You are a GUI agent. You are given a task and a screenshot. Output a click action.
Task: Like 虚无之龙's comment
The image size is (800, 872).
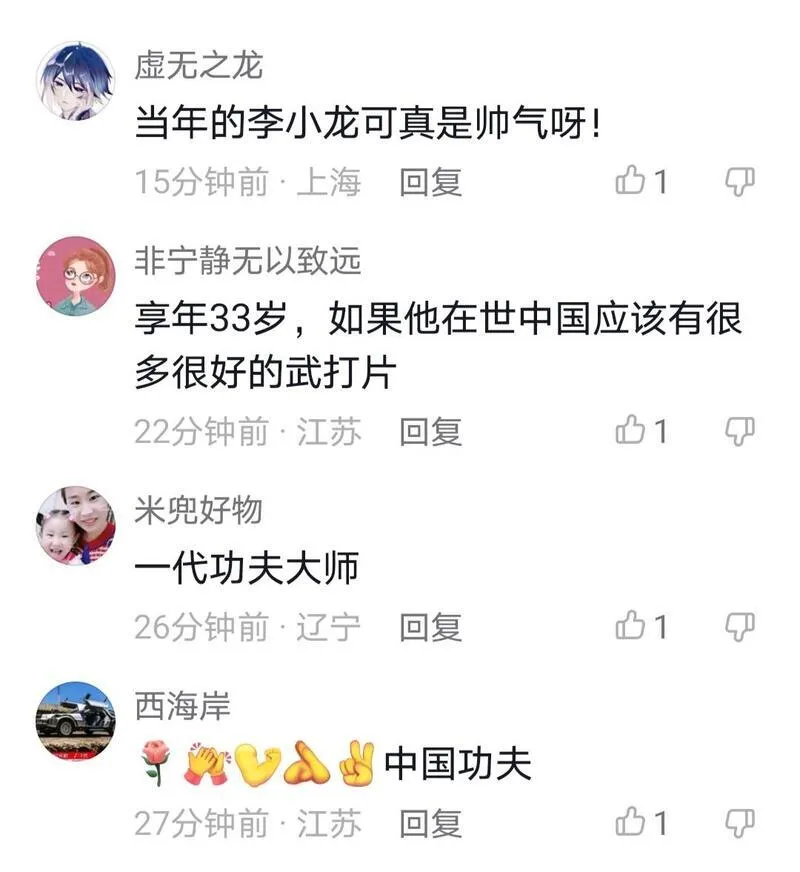(631, 182)
